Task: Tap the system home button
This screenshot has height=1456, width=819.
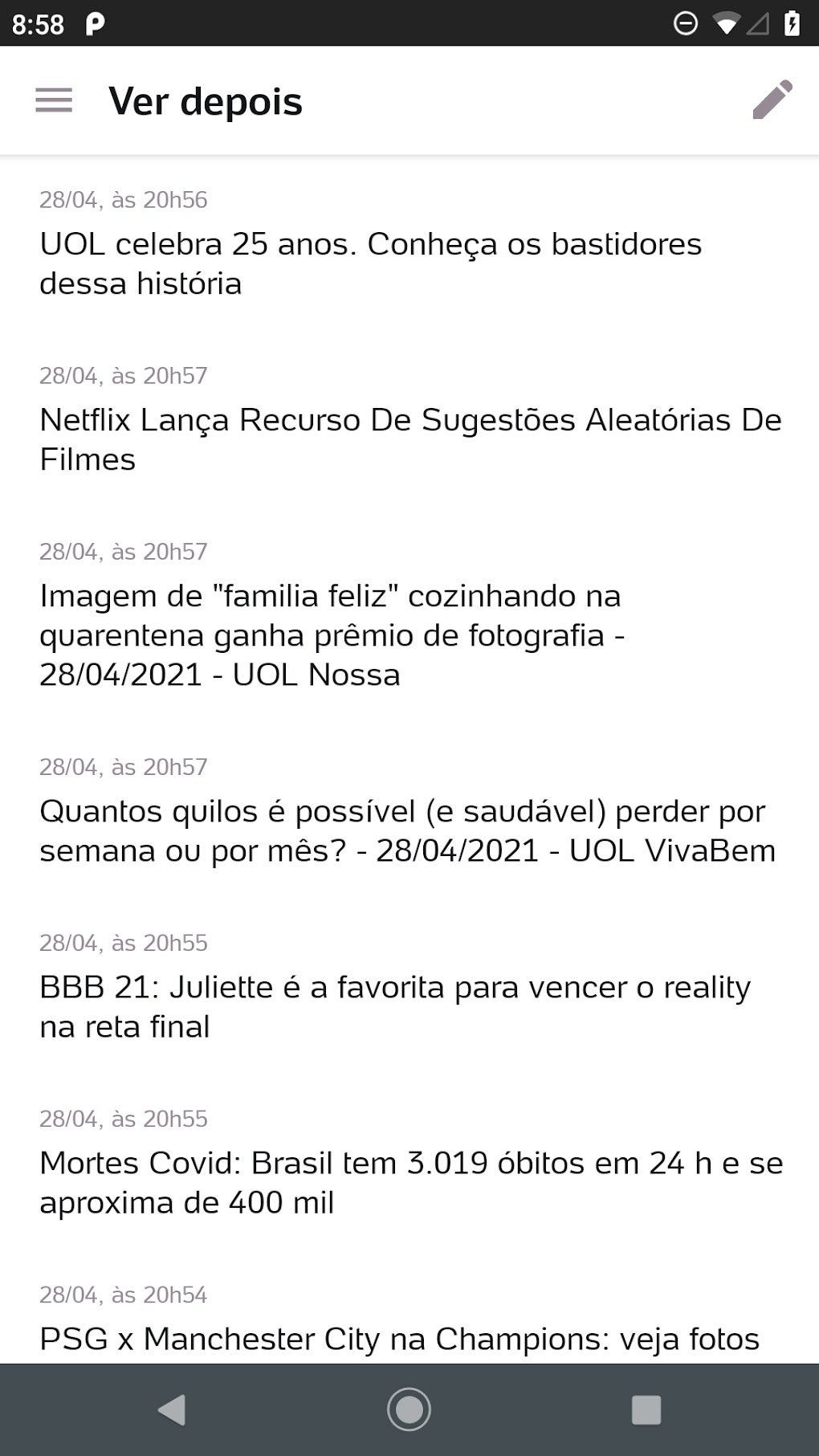Action: pyautogui.click(x=409, y=1409)
